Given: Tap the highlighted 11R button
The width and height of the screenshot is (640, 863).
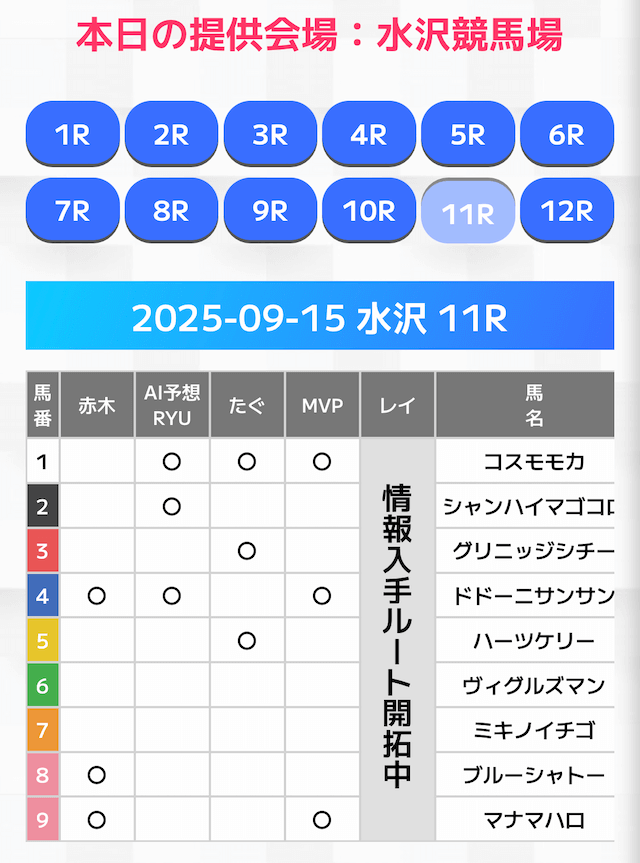Looking at the screenshot, I should [468, 213].
